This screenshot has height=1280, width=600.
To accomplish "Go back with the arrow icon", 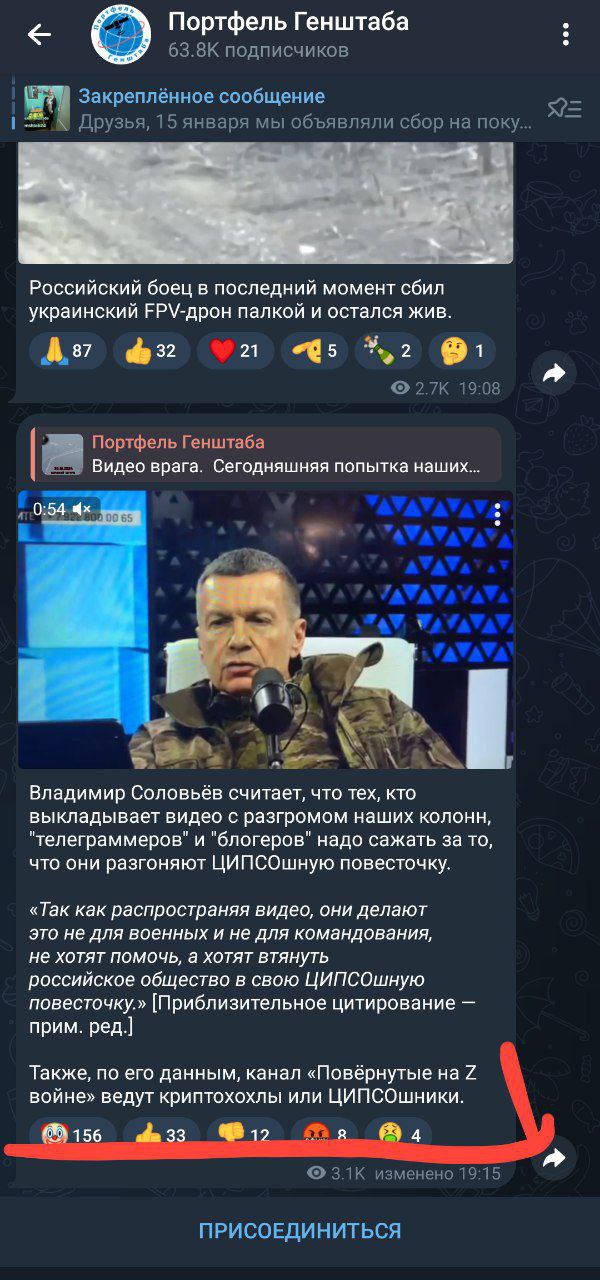I will click(x=39, y=35).
